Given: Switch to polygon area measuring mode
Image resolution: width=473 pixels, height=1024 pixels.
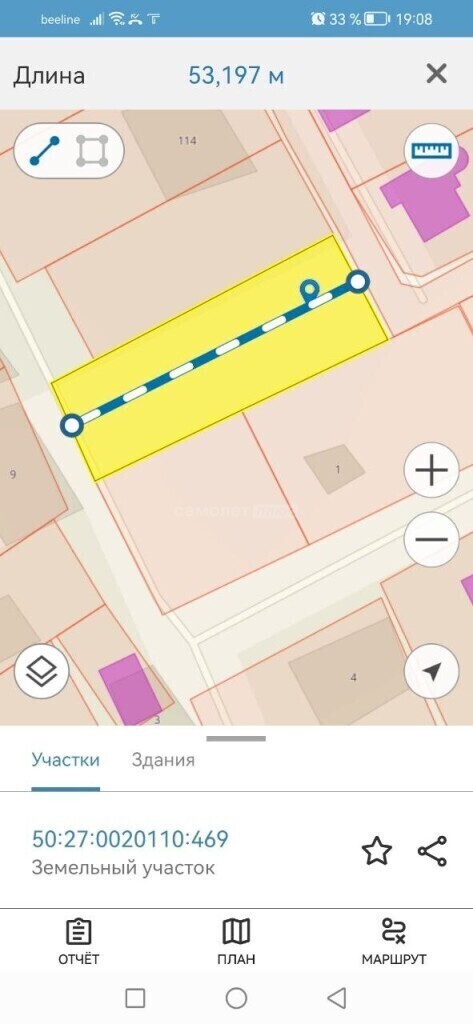Looking at the screenshot, I should click(x=92, y=151).
